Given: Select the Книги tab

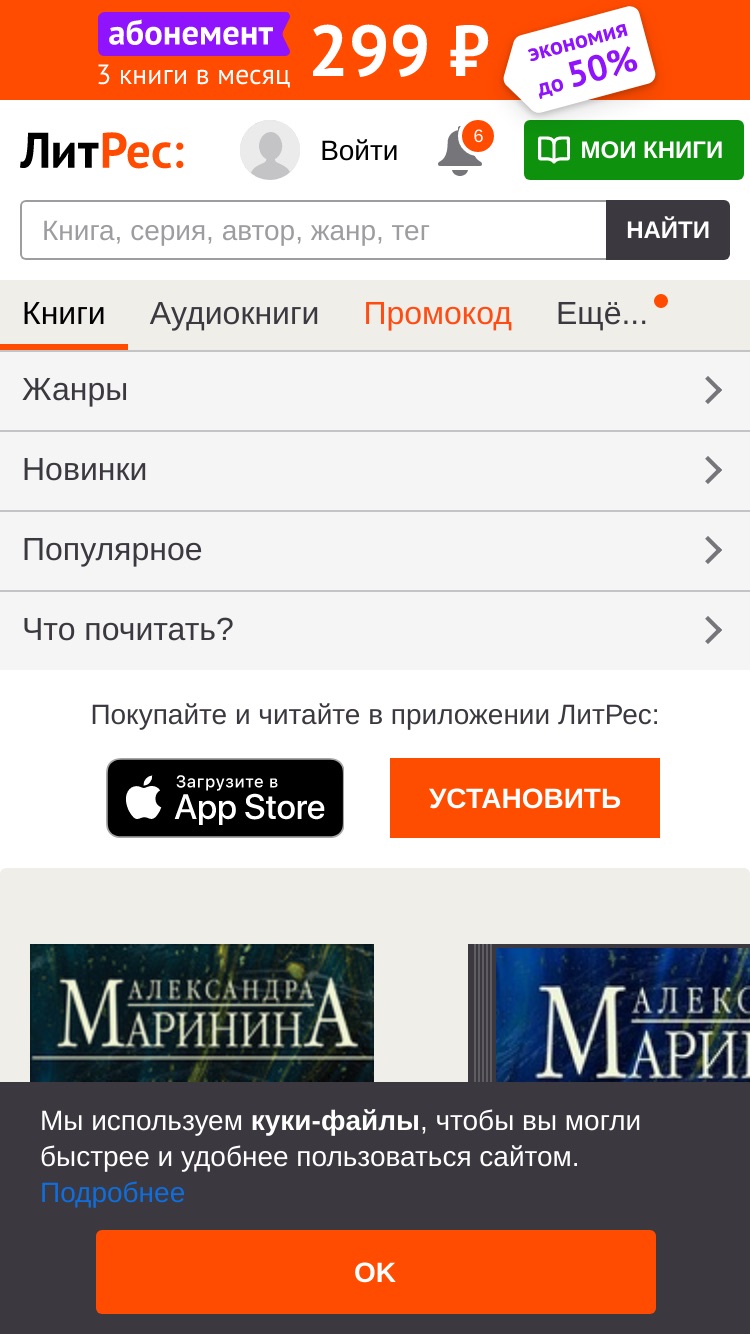Looking at the screenshot, I should coord(64,314).
